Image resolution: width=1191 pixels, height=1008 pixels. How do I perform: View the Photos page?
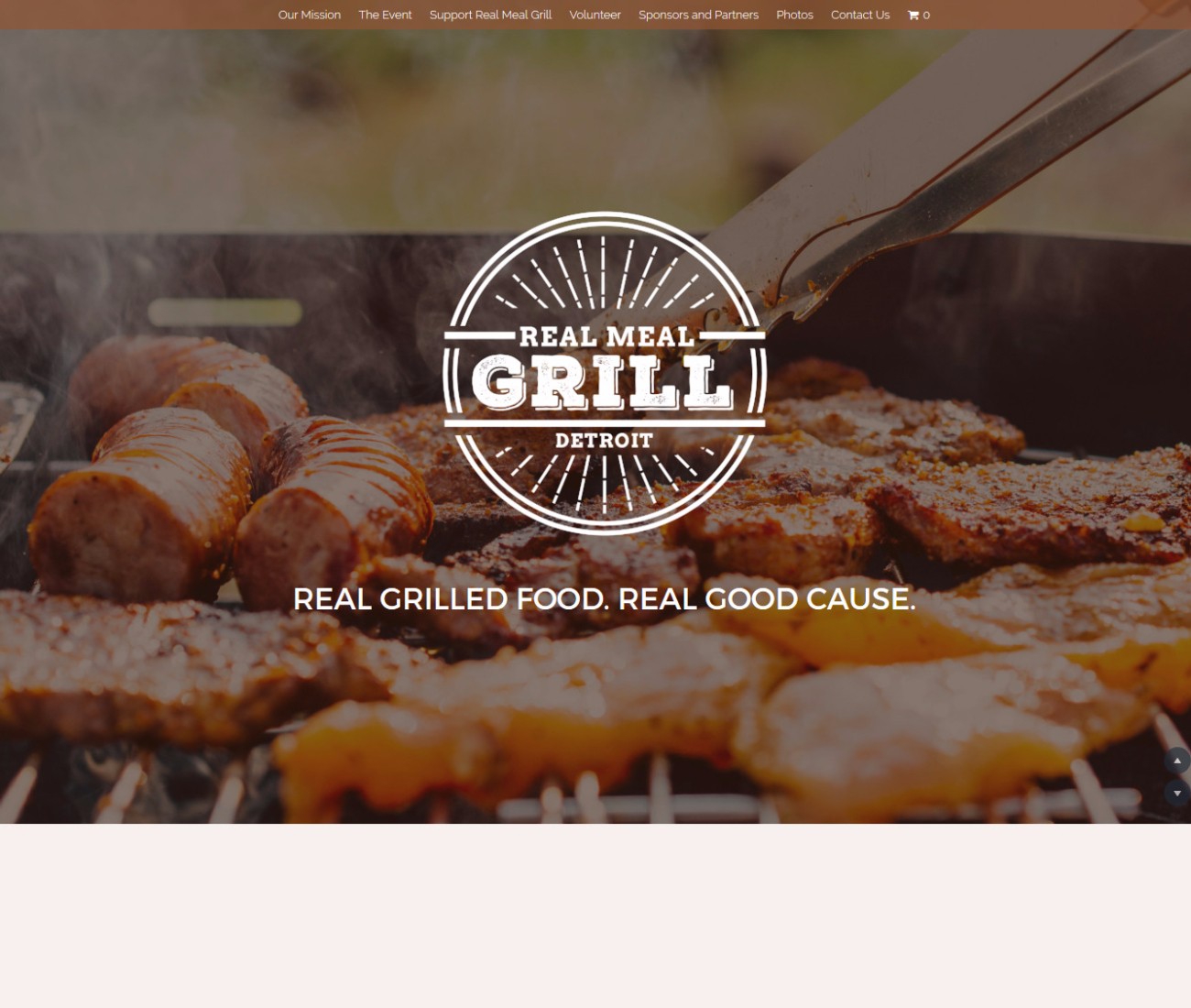(x=794, y=15)
